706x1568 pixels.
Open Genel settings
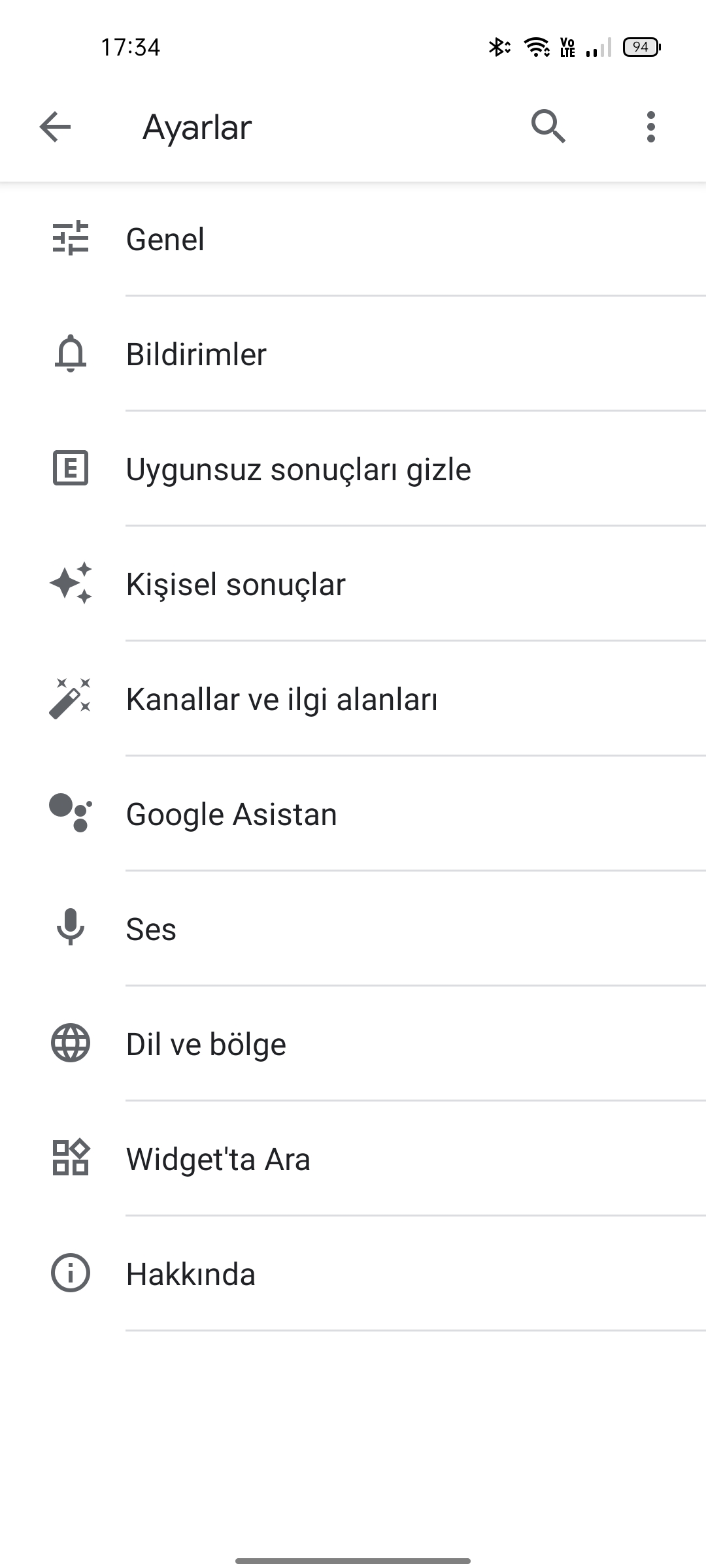353,239
